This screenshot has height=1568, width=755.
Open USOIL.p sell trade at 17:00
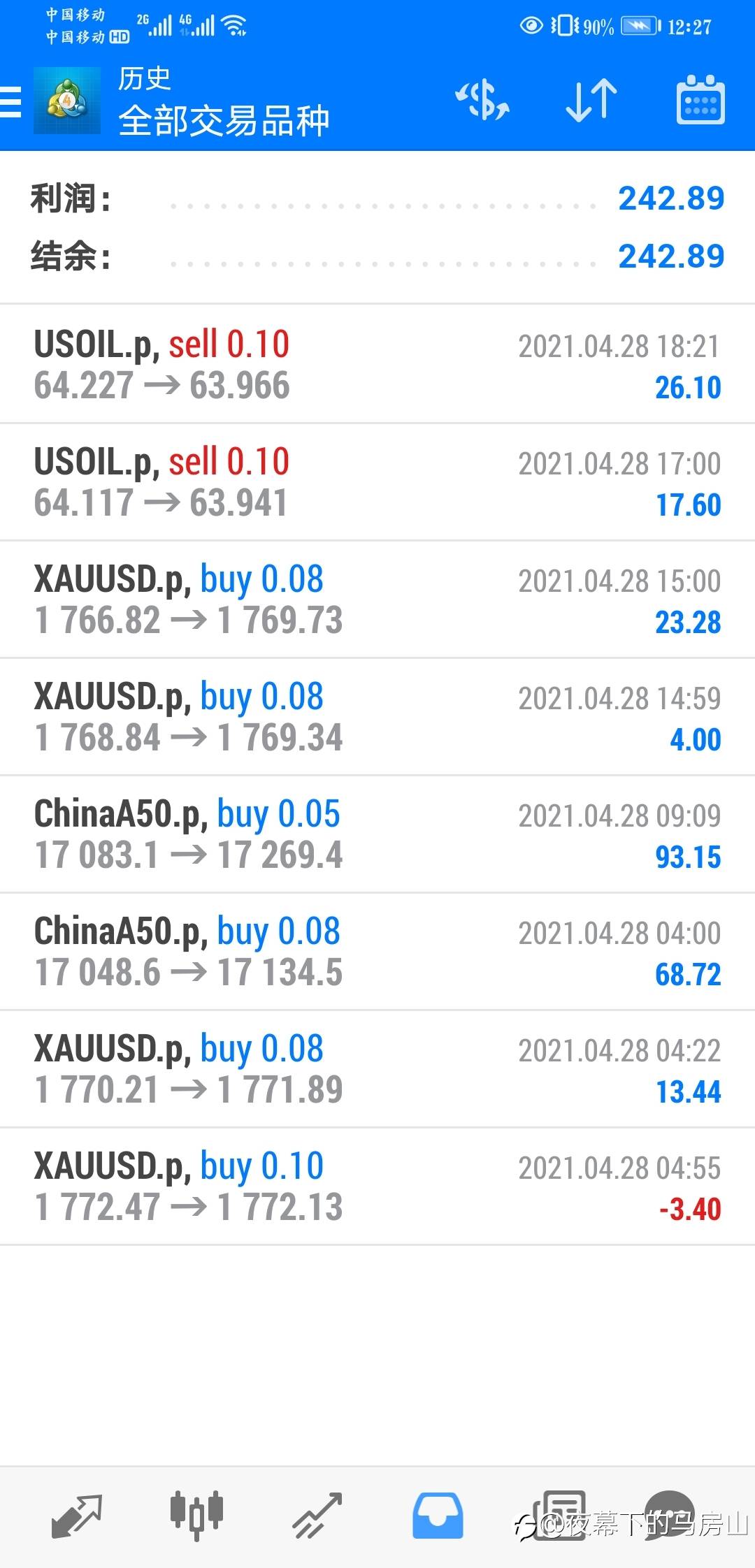[x=377, y=482]
